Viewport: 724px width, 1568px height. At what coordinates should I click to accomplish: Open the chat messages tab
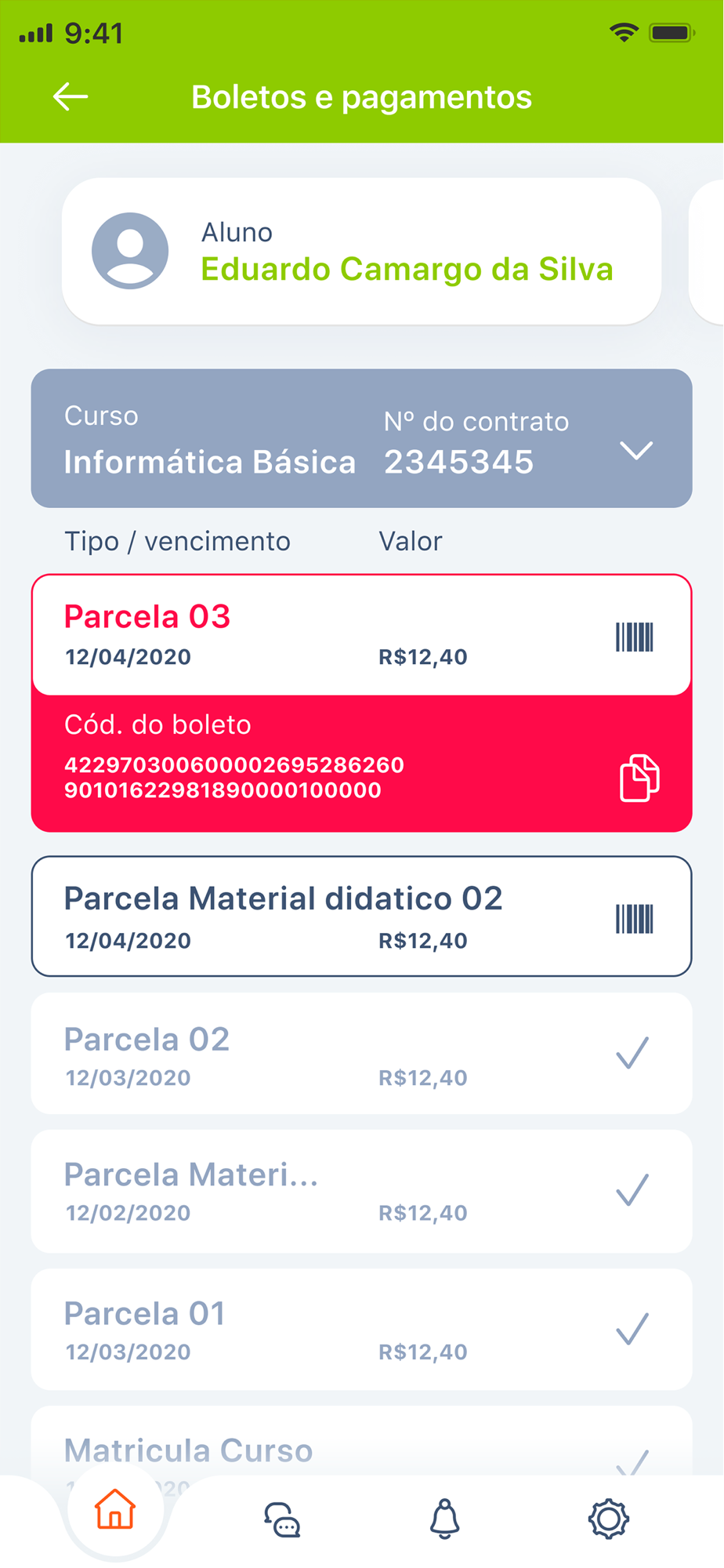pos(282,1519)
